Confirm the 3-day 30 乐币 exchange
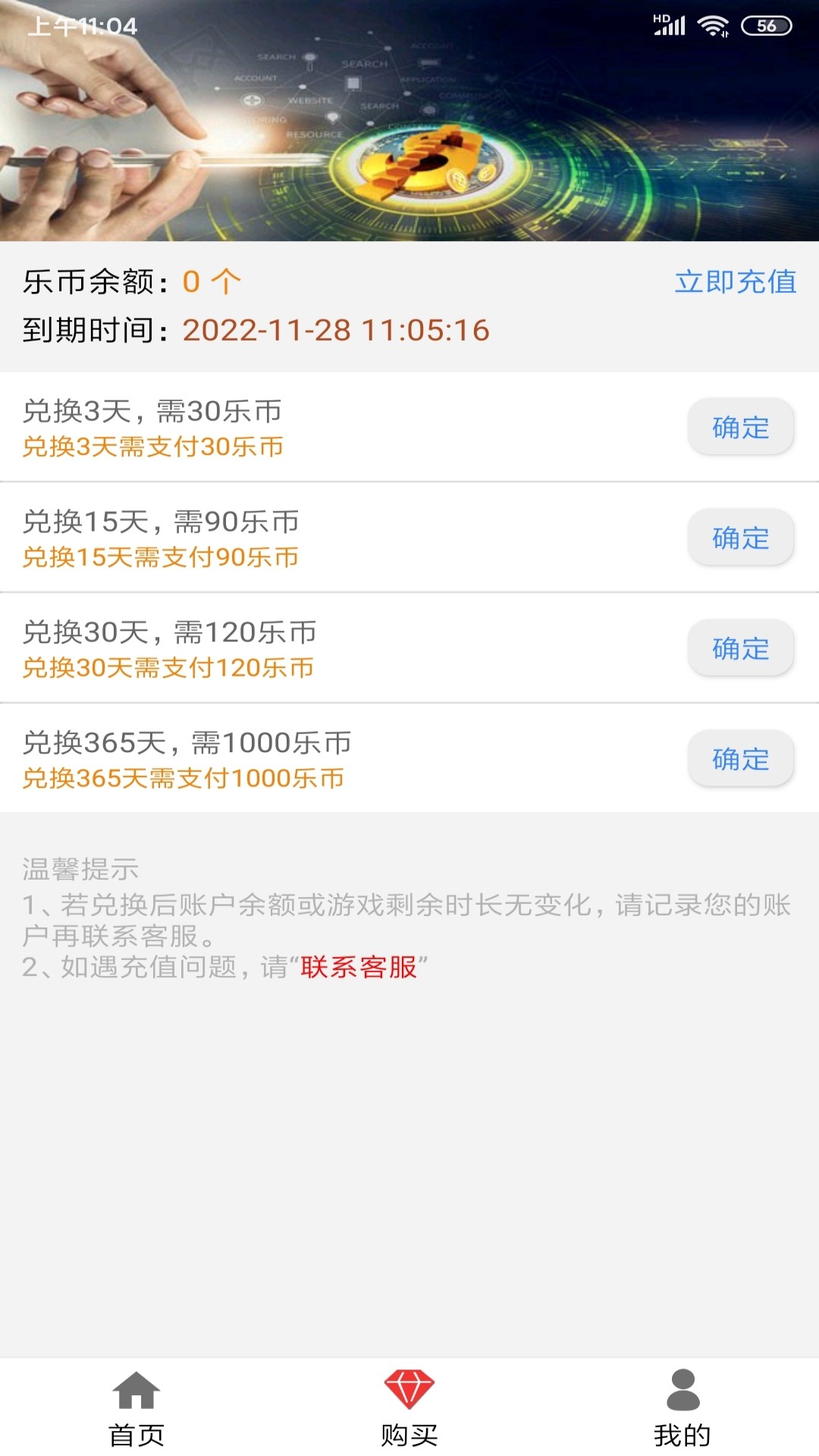This screenshot has height=1456, width=819. [740, 428]
